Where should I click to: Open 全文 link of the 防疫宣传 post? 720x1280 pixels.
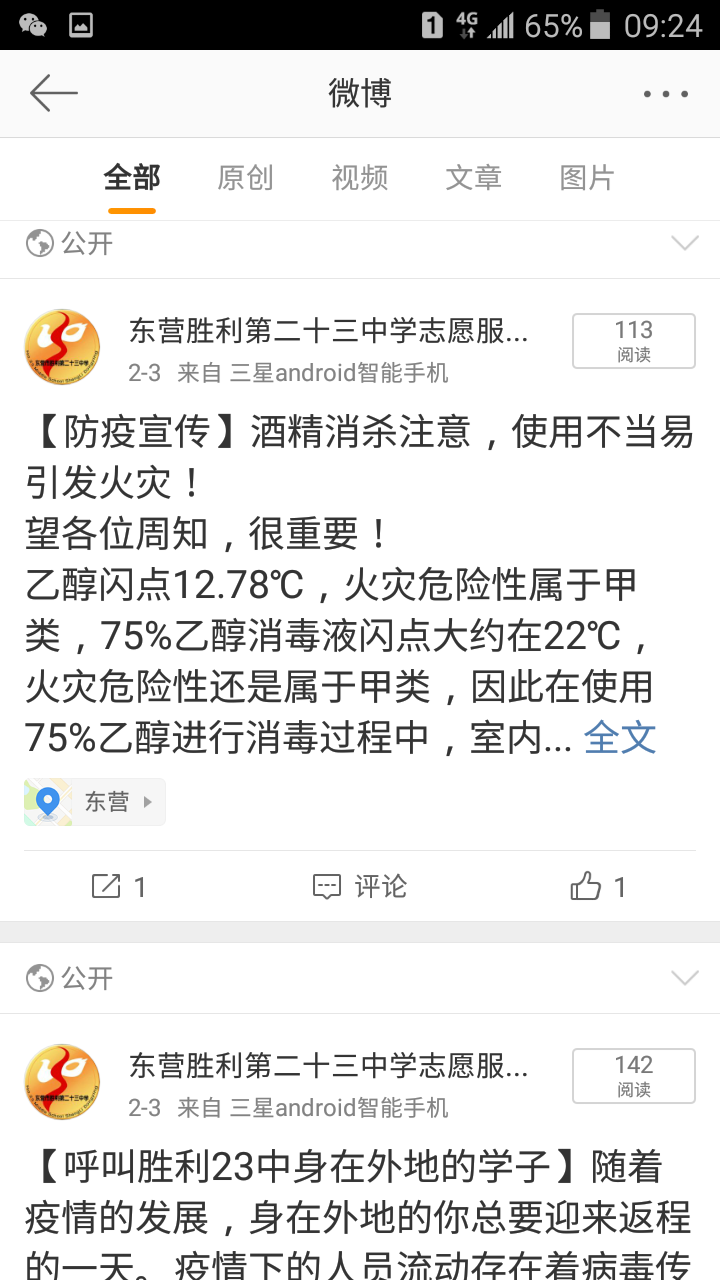coord(620,737)
